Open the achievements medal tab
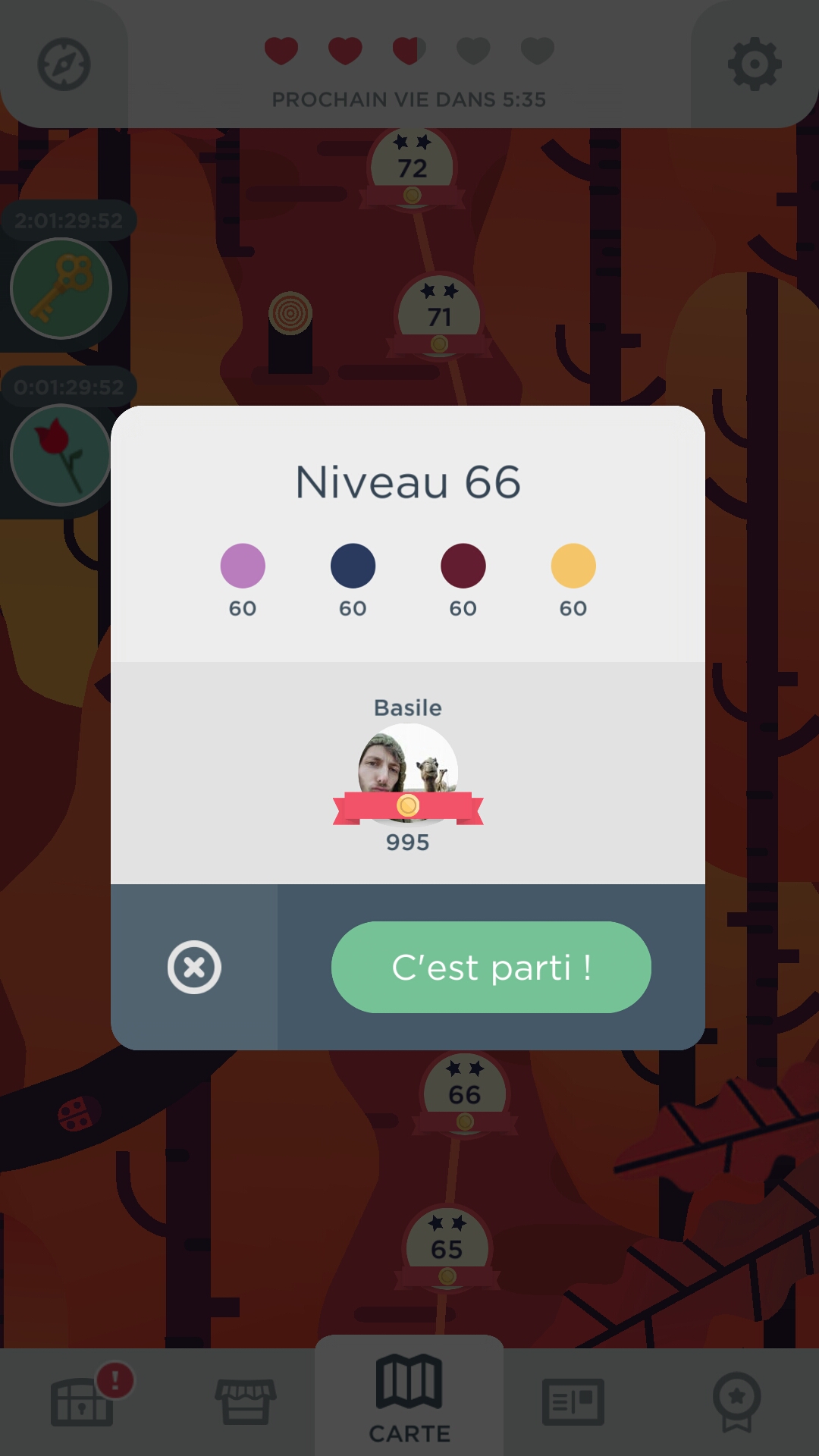This screenshot has height=1456, width=819. [736, 1401]
